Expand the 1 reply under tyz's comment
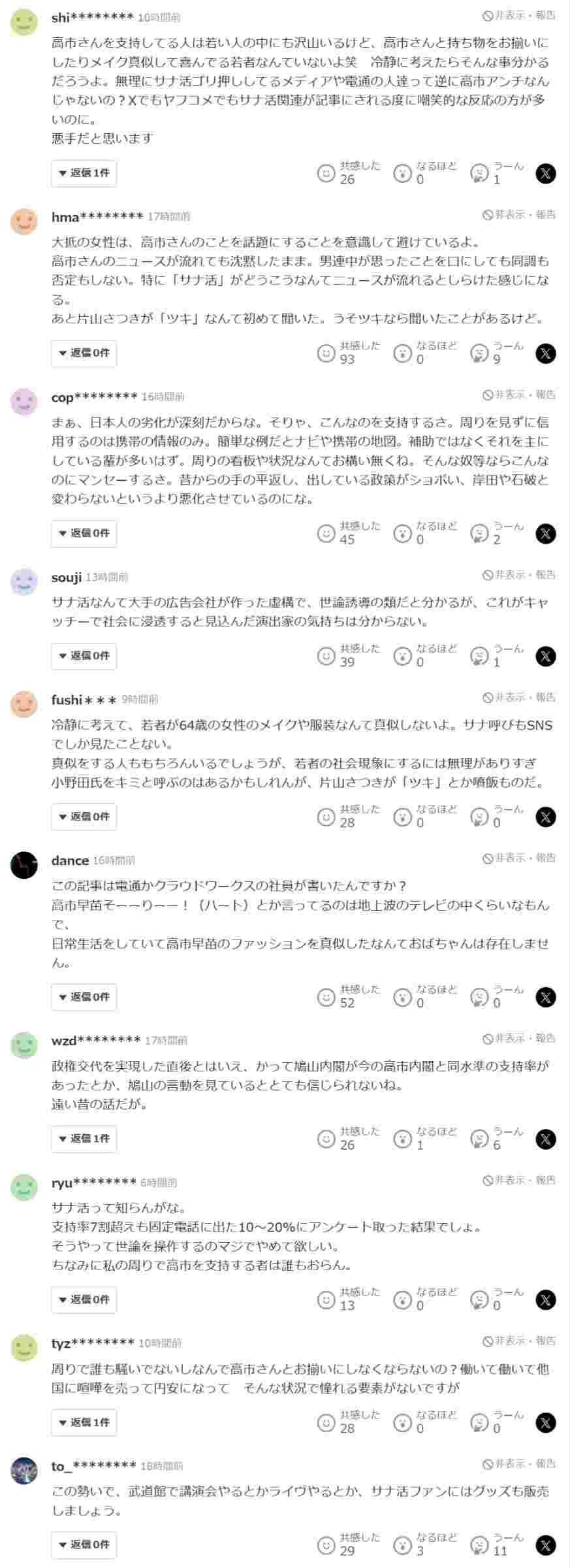Screen dimensions: 570x1568 84,1422
